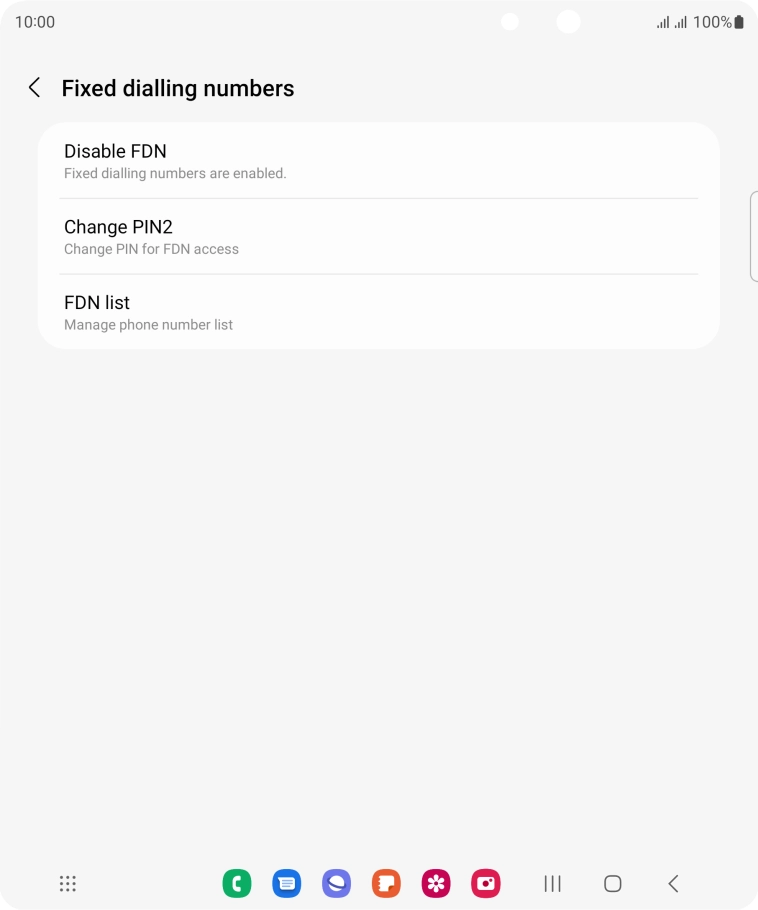Open the app drawer grid
Image resolution: width=758 pixels, height=910 pixels.
tap(68, 883)
